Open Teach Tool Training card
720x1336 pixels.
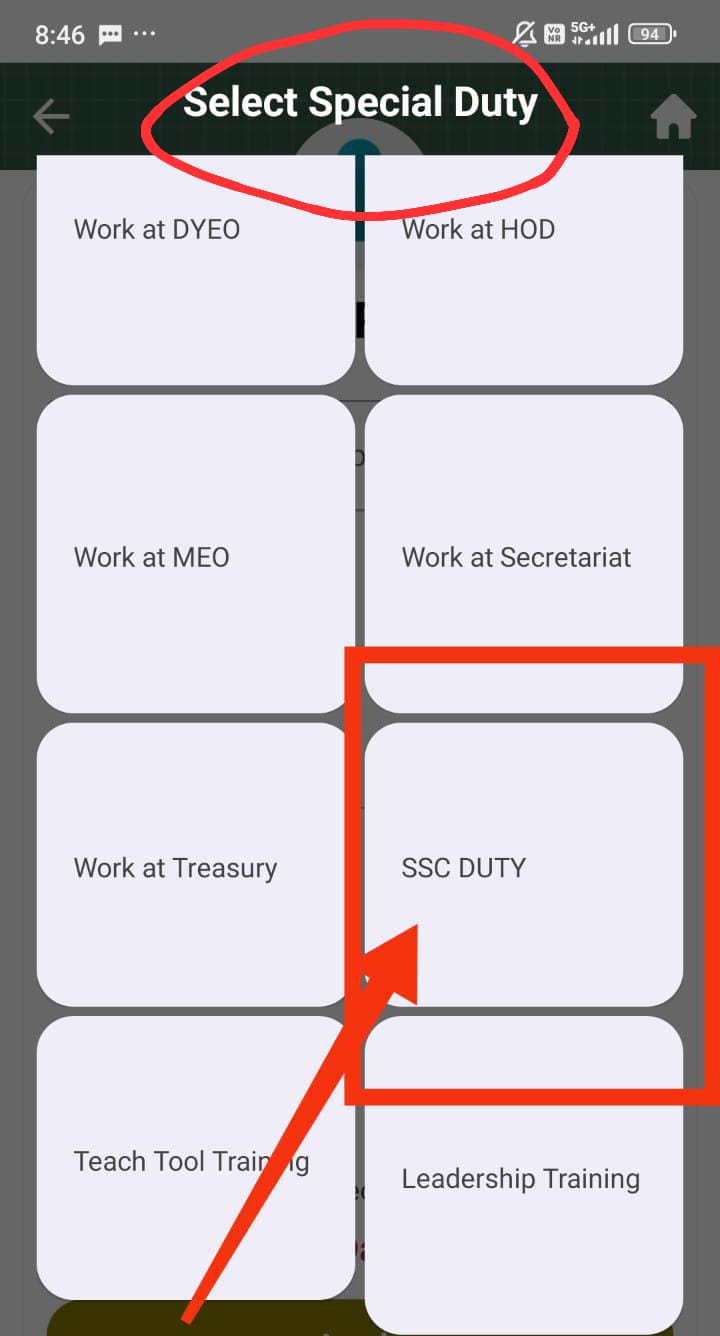(x=195, y=1160)
